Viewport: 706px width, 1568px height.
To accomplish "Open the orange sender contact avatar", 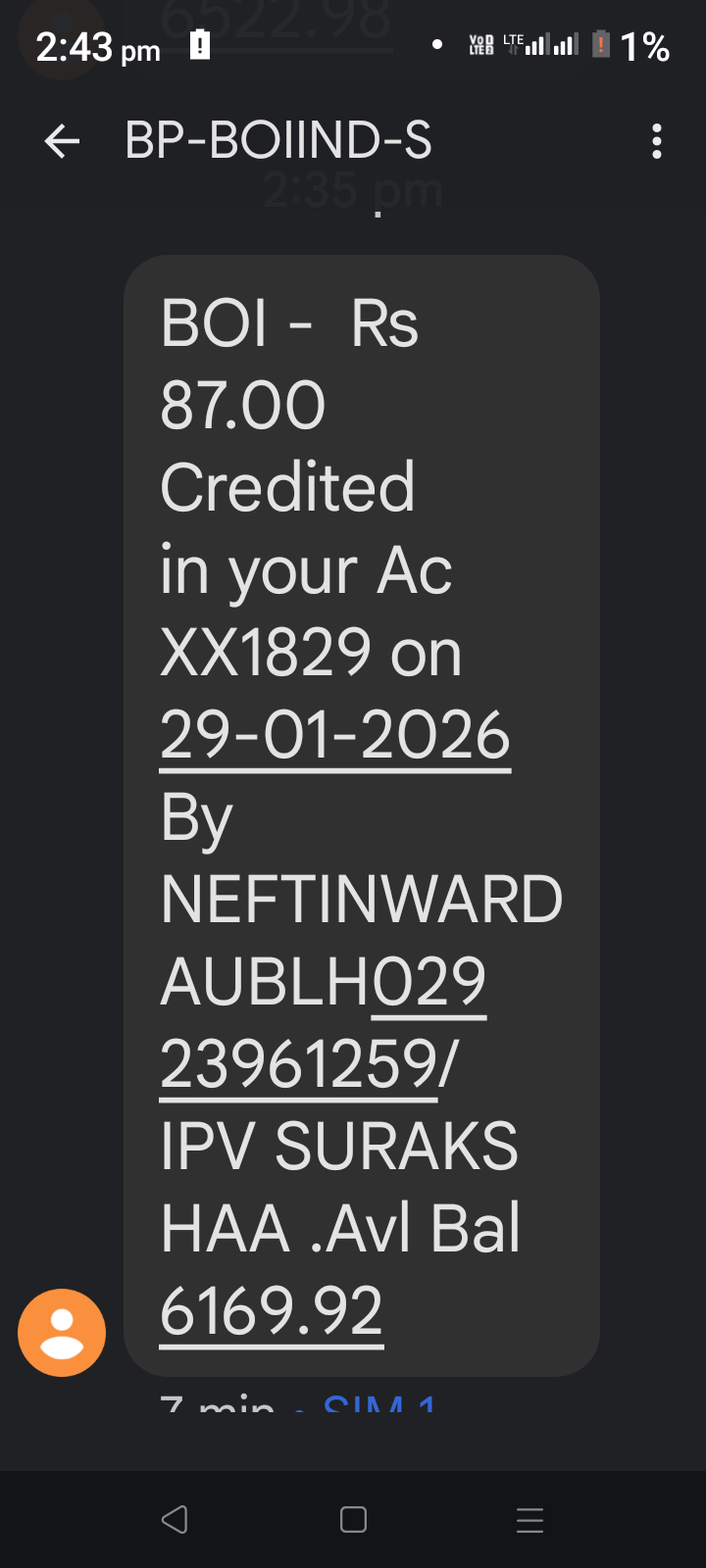I will (x=62, y=1333).
